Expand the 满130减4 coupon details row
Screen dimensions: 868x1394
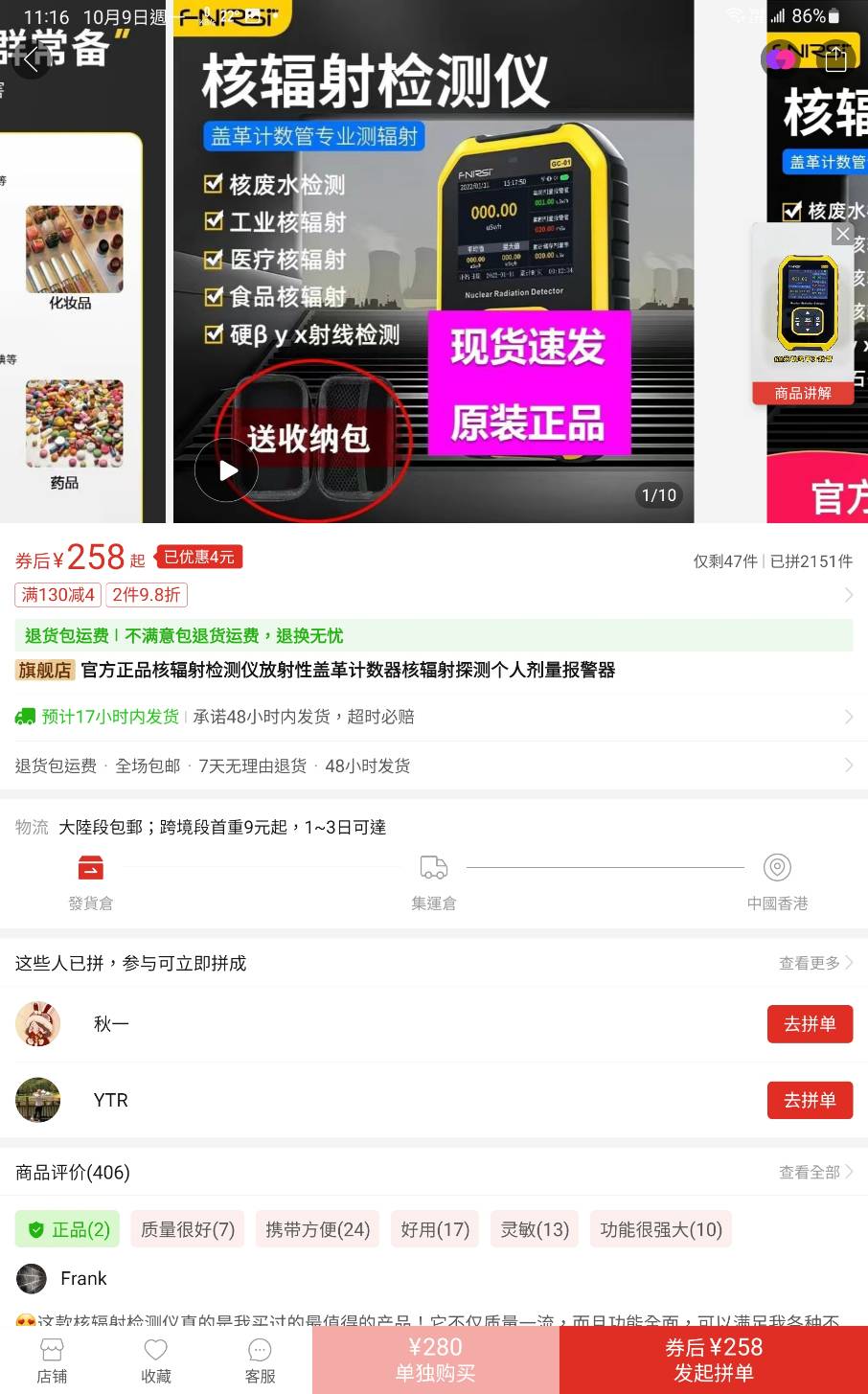click(57, 595)
